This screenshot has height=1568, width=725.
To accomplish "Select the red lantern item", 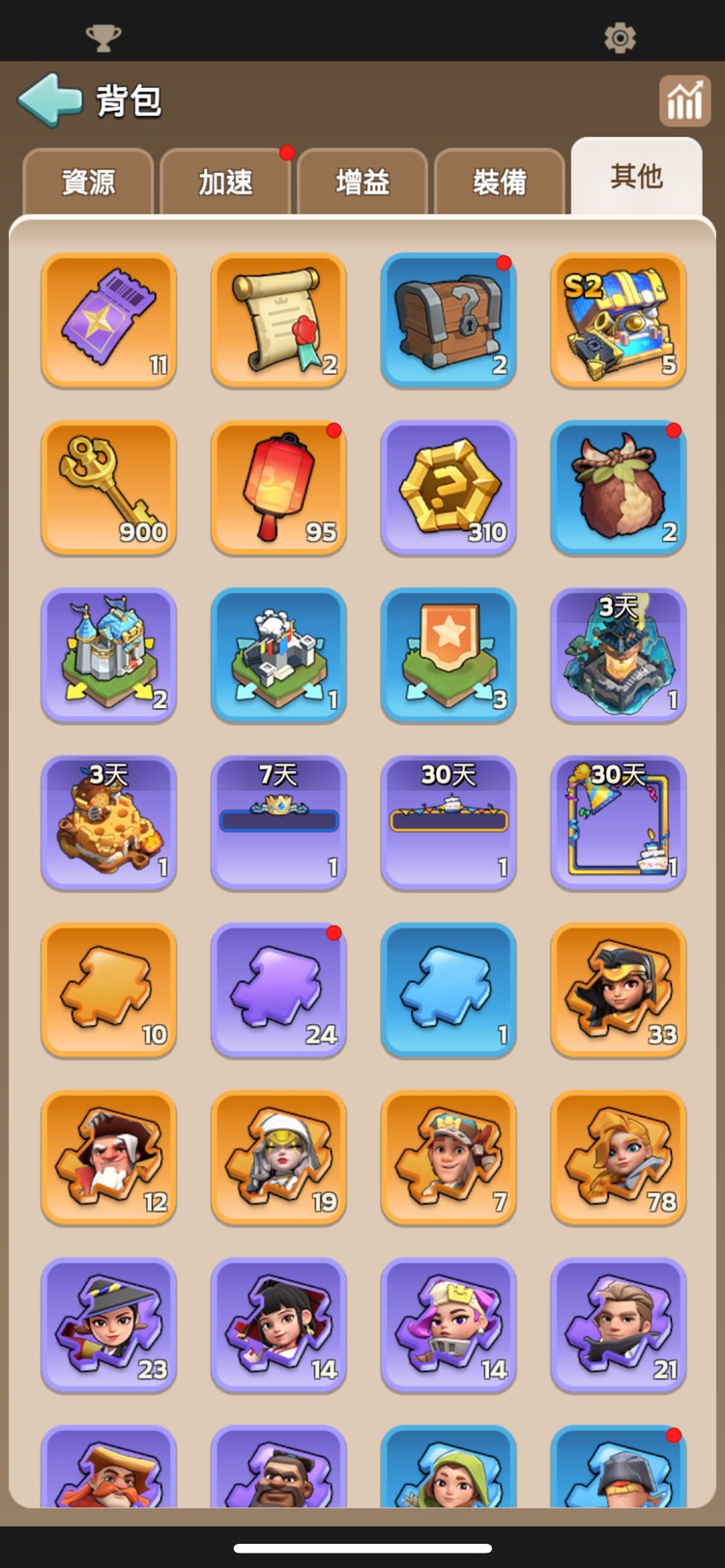I will tap(278, 488).
